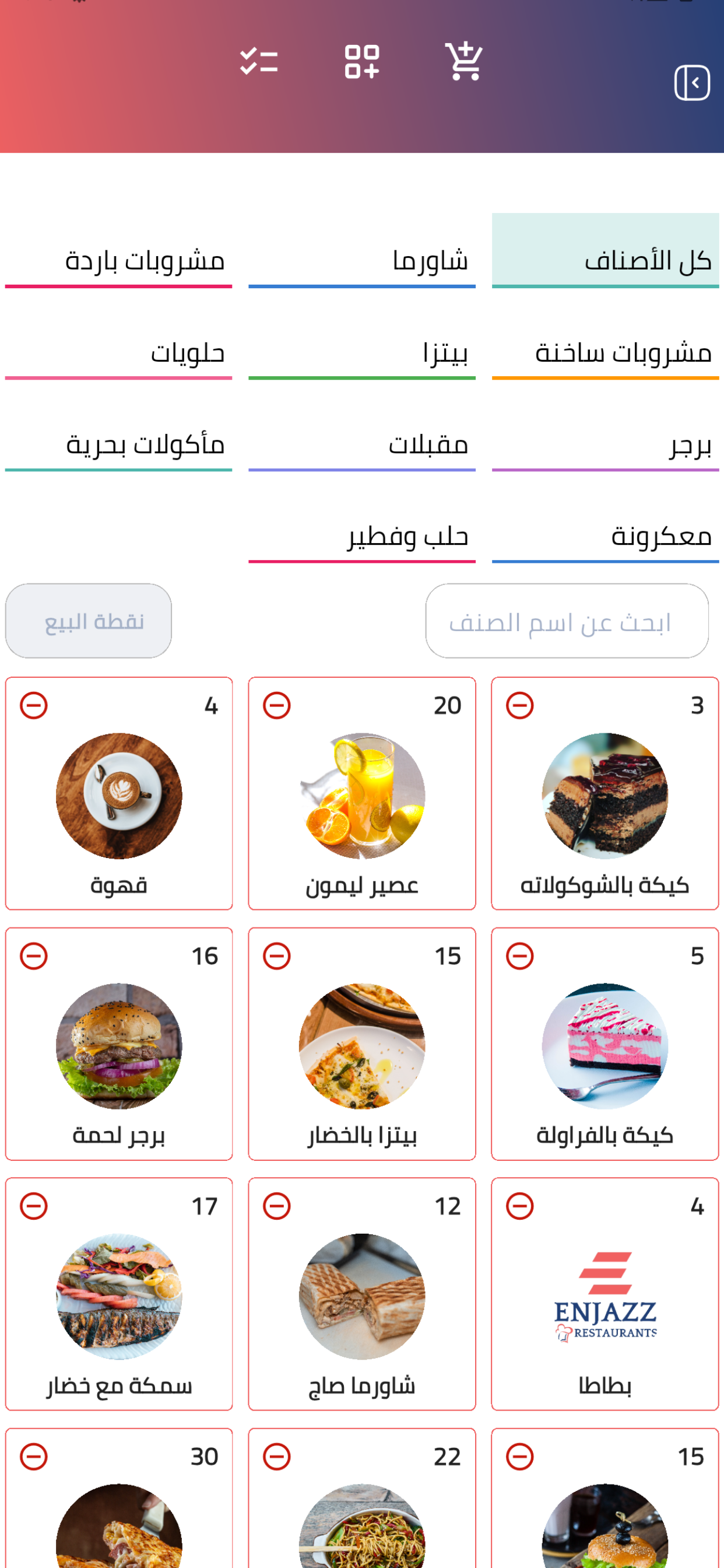Tap minus icon on بطاطا card
Screen dimensions: 724x1568
click(x=519, y=1206)
